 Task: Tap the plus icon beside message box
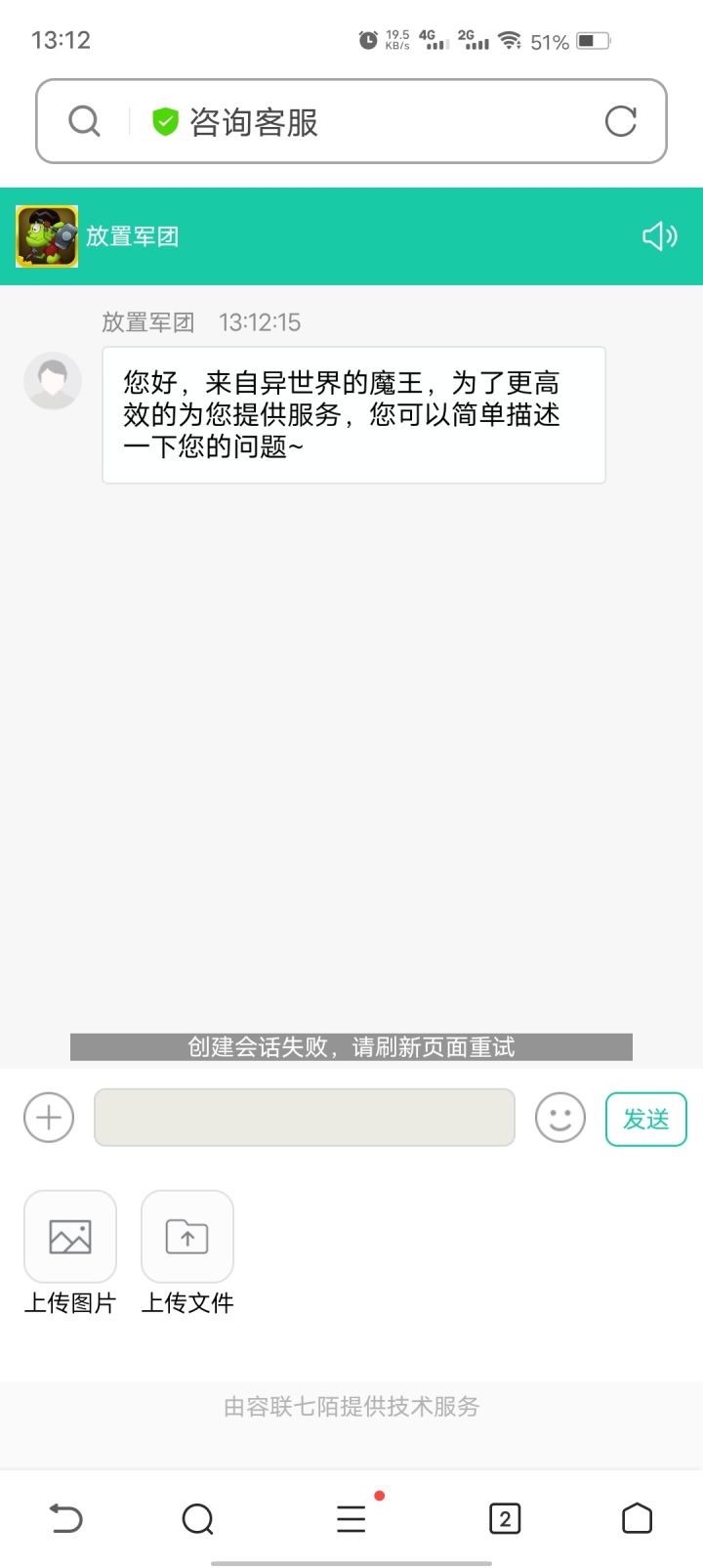[x=49, y=1118]
